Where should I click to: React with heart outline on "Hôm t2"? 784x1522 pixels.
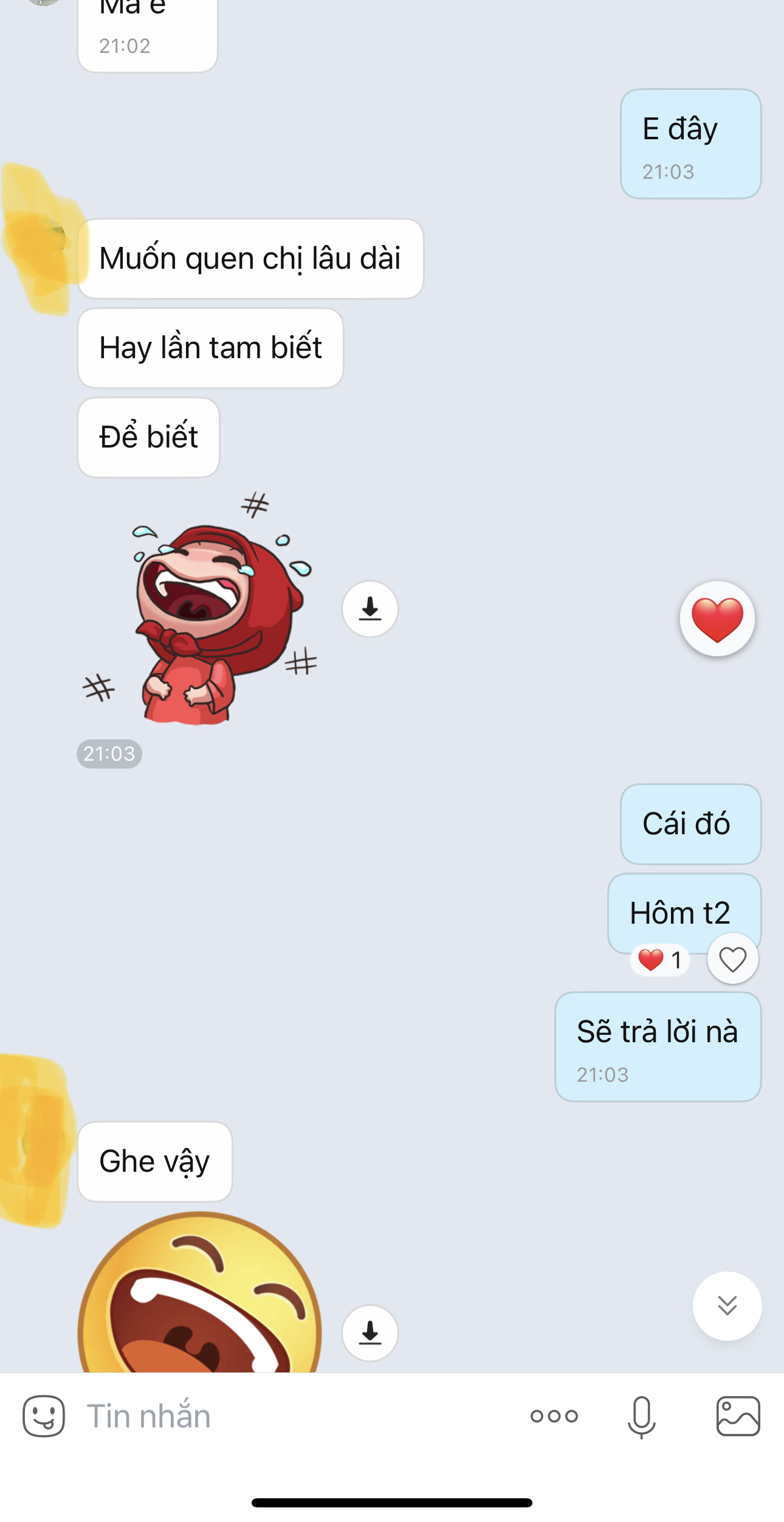click(x=732, y=960)
